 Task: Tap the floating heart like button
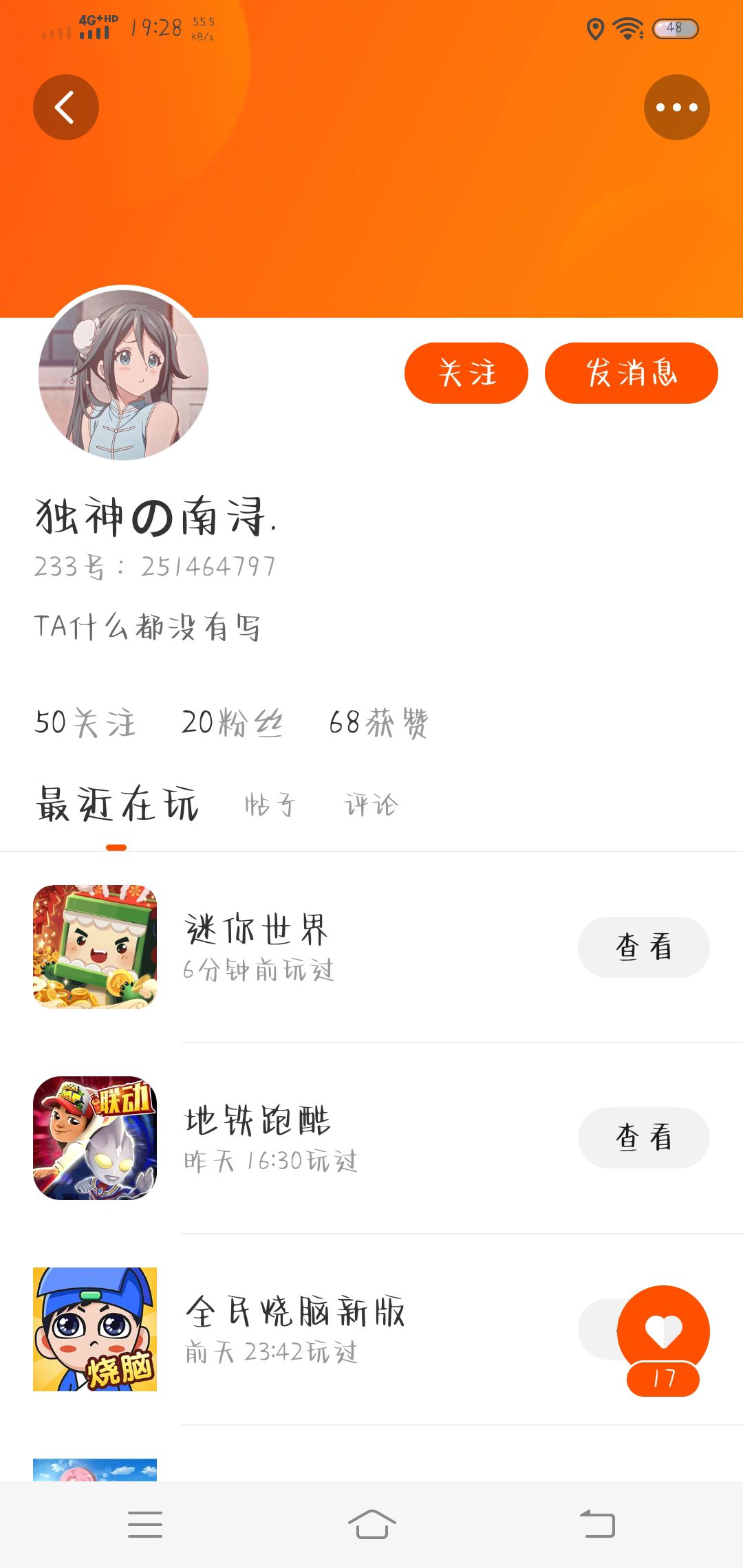coord(663,1331)
